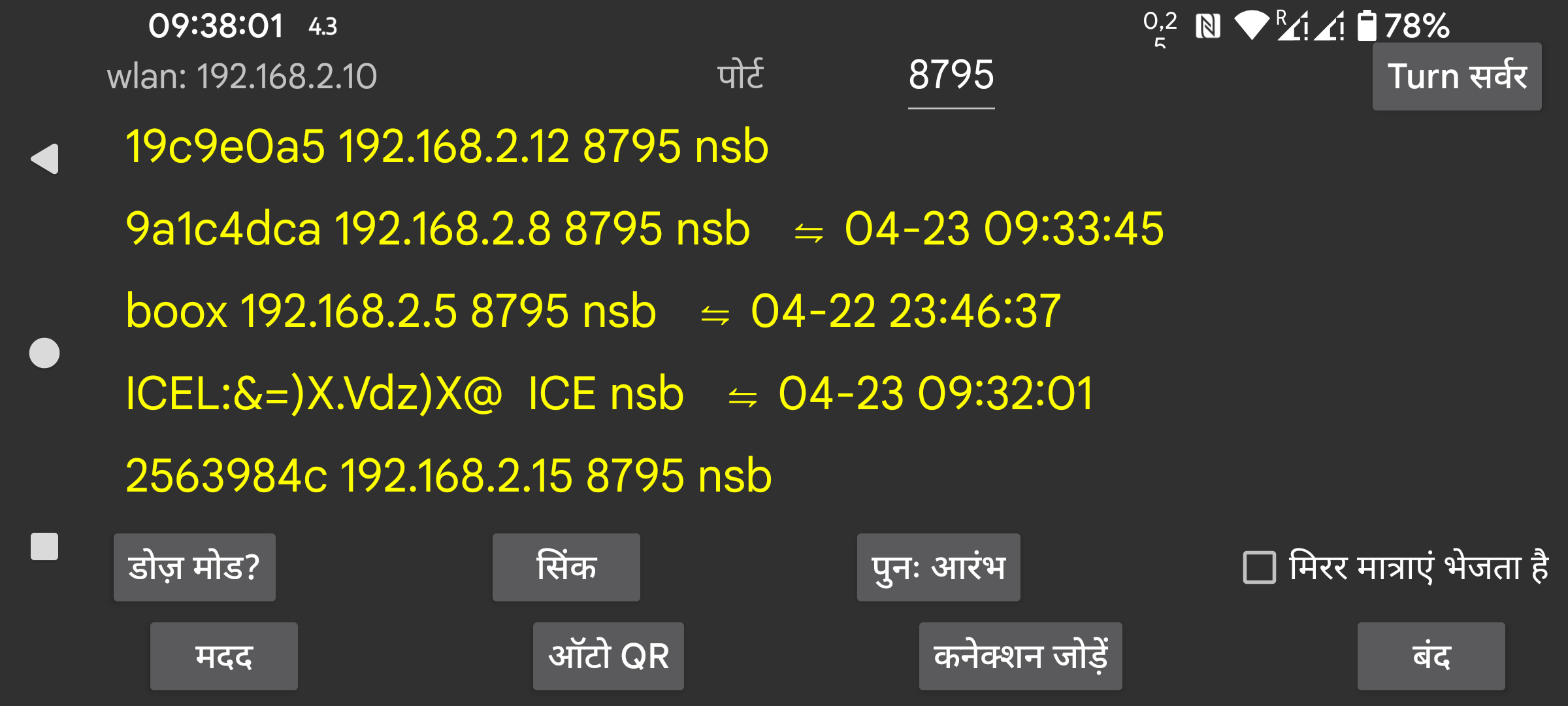This screenshot has height=706, width=1568.
Task: Tap the ऑटो QR button
Action: coord(608,656)
